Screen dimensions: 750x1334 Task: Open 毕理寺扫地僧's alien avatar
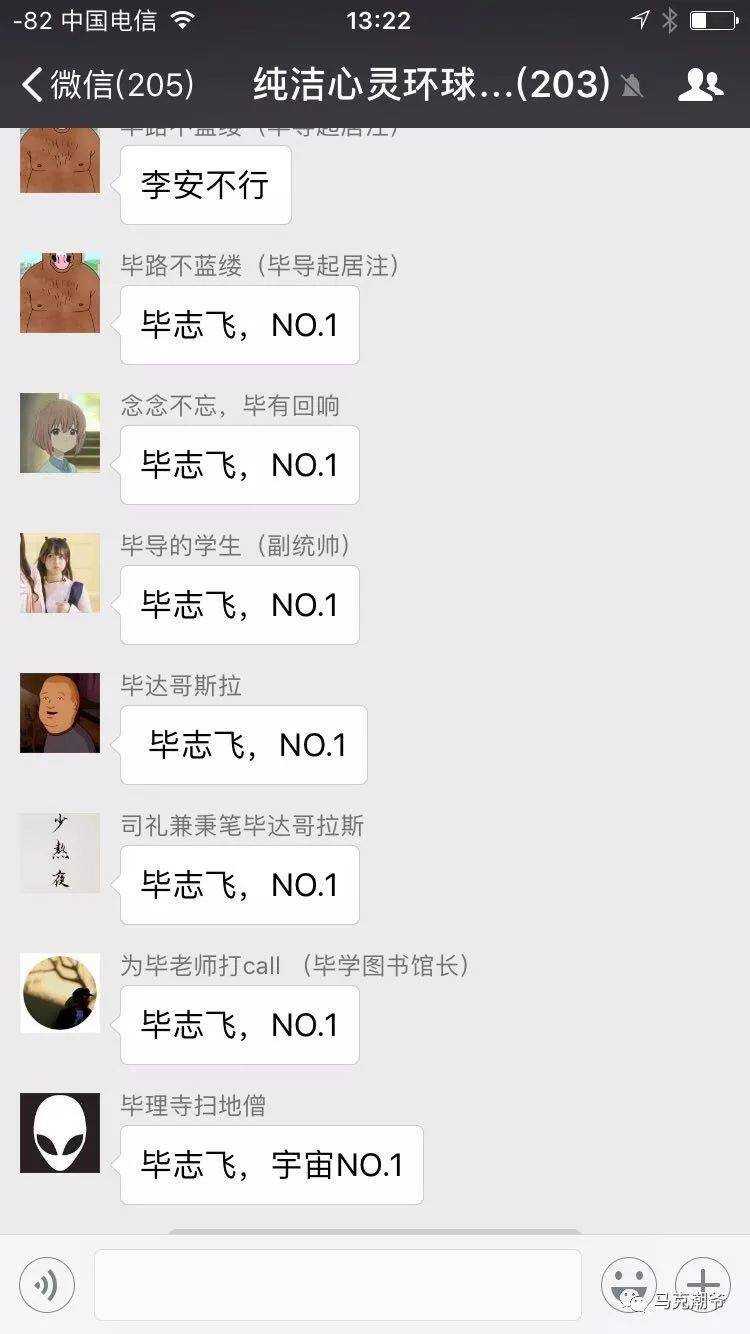click(x=60, y=1133)
